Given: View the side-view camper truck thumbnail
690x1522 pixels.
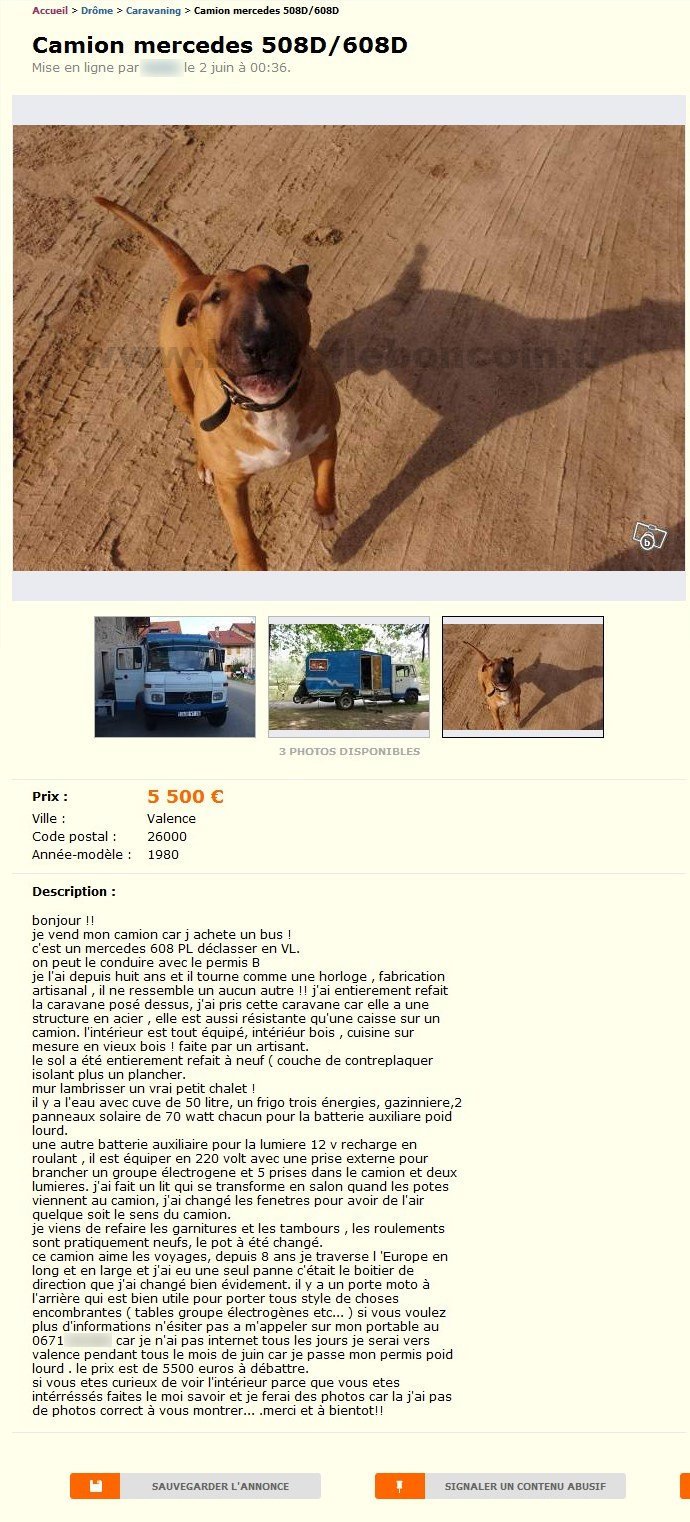Looking at the screenshot, I should pos(349,677).
